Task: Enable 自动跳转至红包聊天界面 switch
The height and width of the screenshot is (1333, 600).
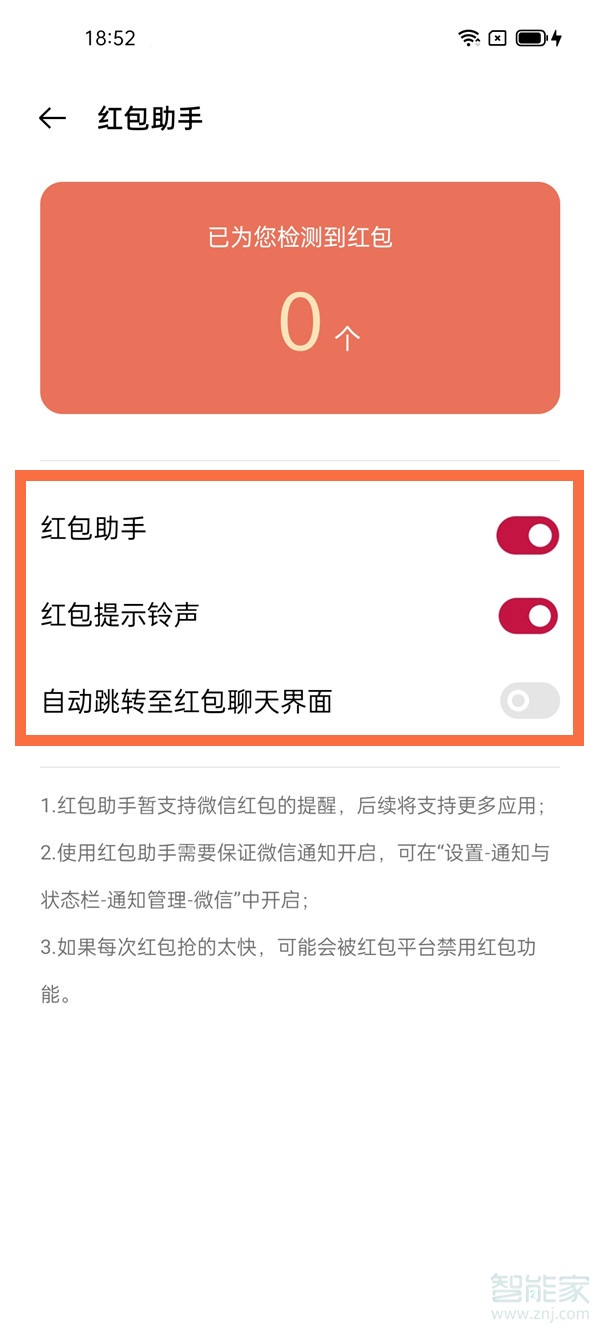Action: [x=529, y=701]
